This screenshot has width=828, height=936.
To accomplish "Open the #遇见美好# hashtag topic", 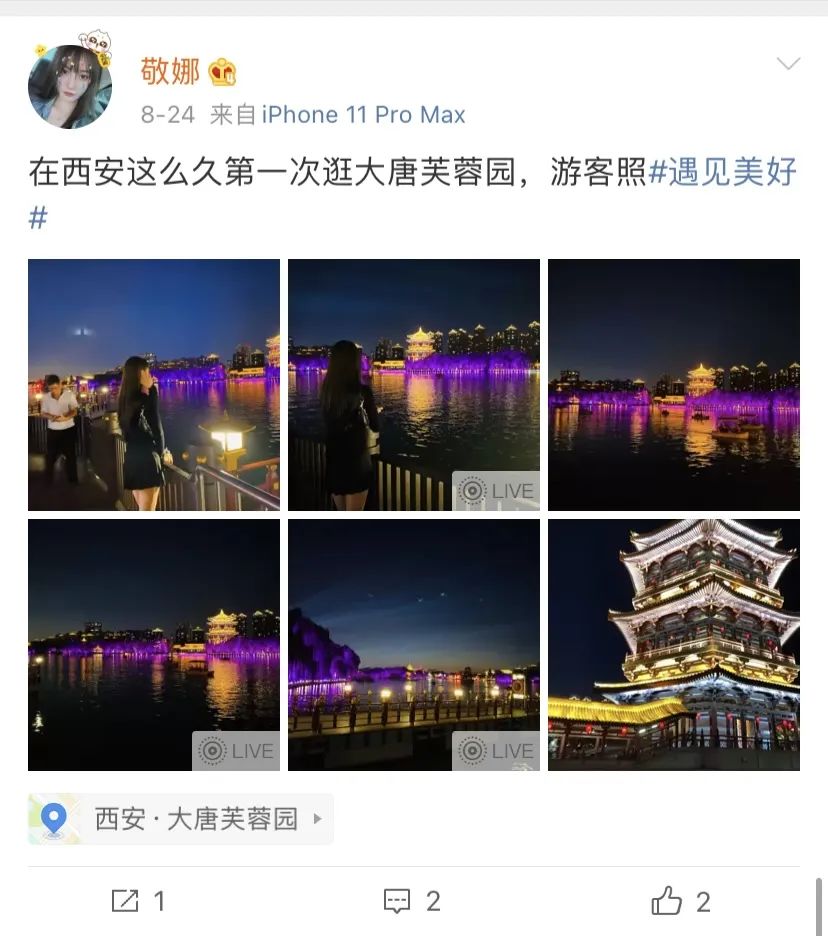I will (722, 173).
